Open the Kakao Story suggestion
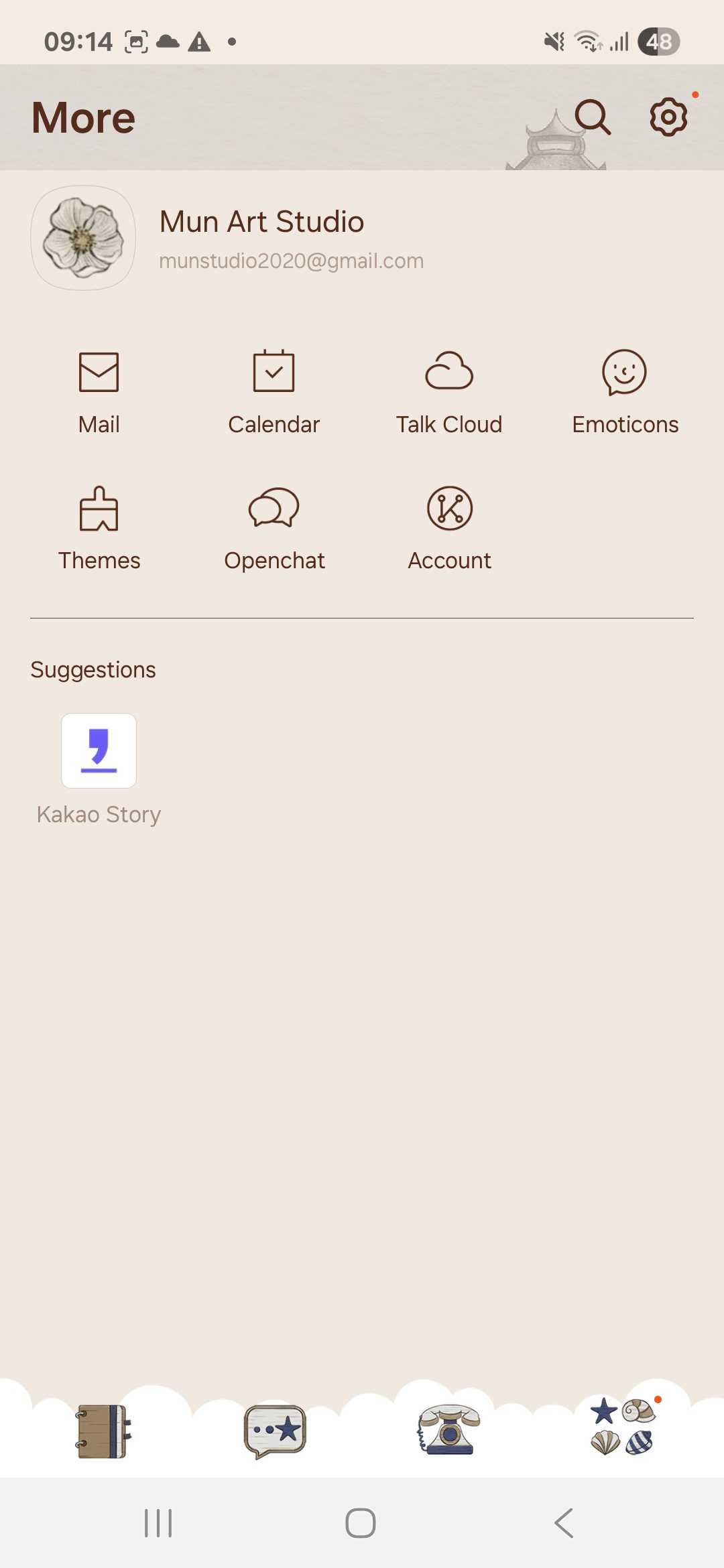This screenshot has width=724, height=1568. (99, 769)
